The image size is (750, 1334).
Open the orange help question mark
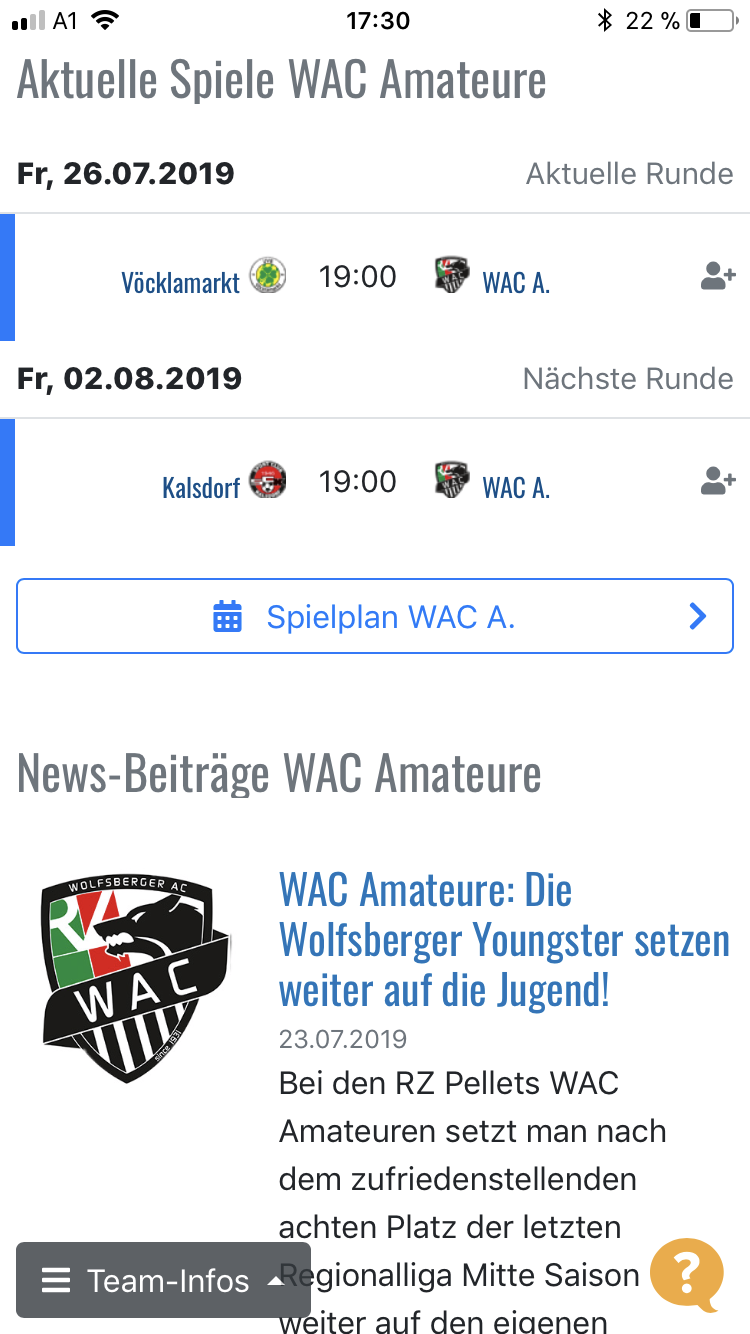(686, 1274)
